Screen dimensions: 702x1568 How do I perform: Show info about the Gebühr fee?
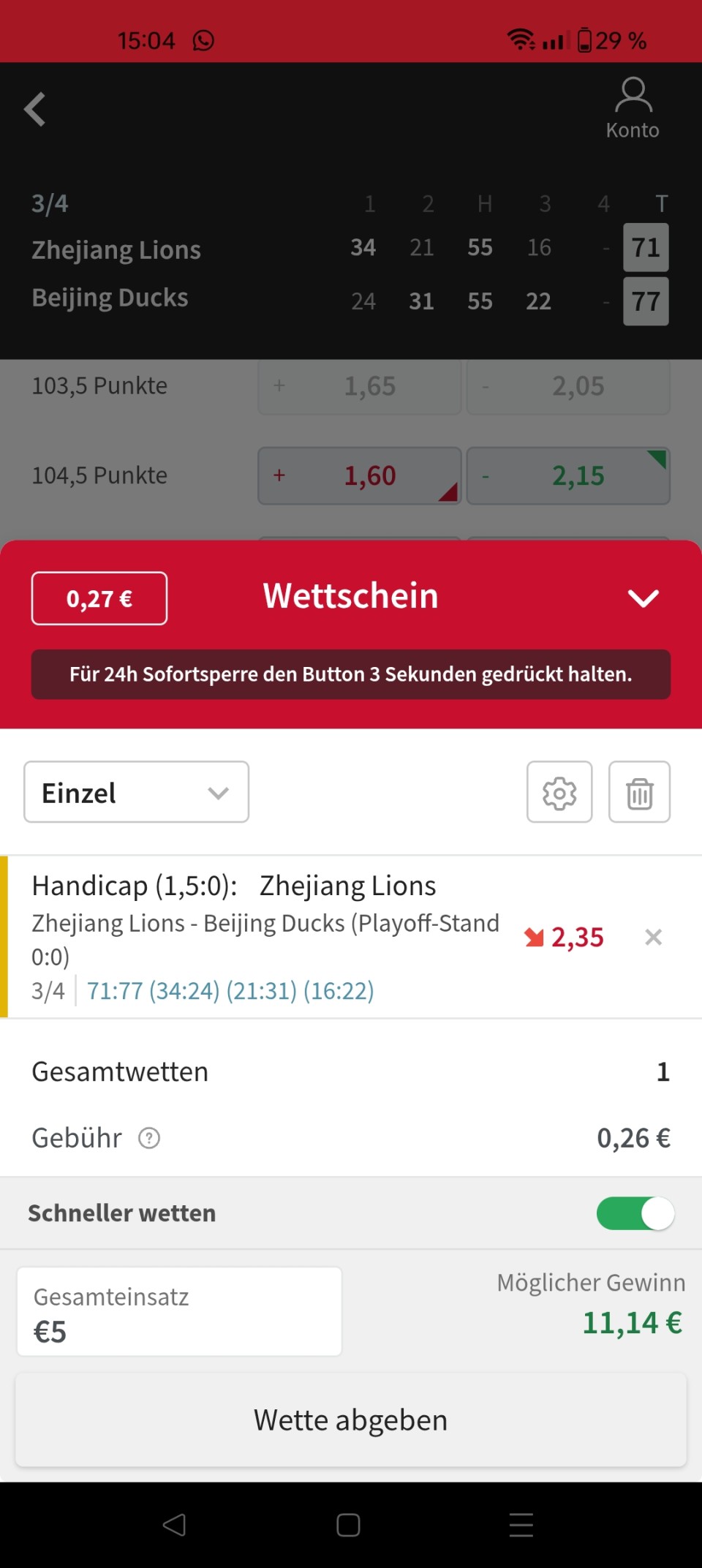click(x=149, y=1138)
